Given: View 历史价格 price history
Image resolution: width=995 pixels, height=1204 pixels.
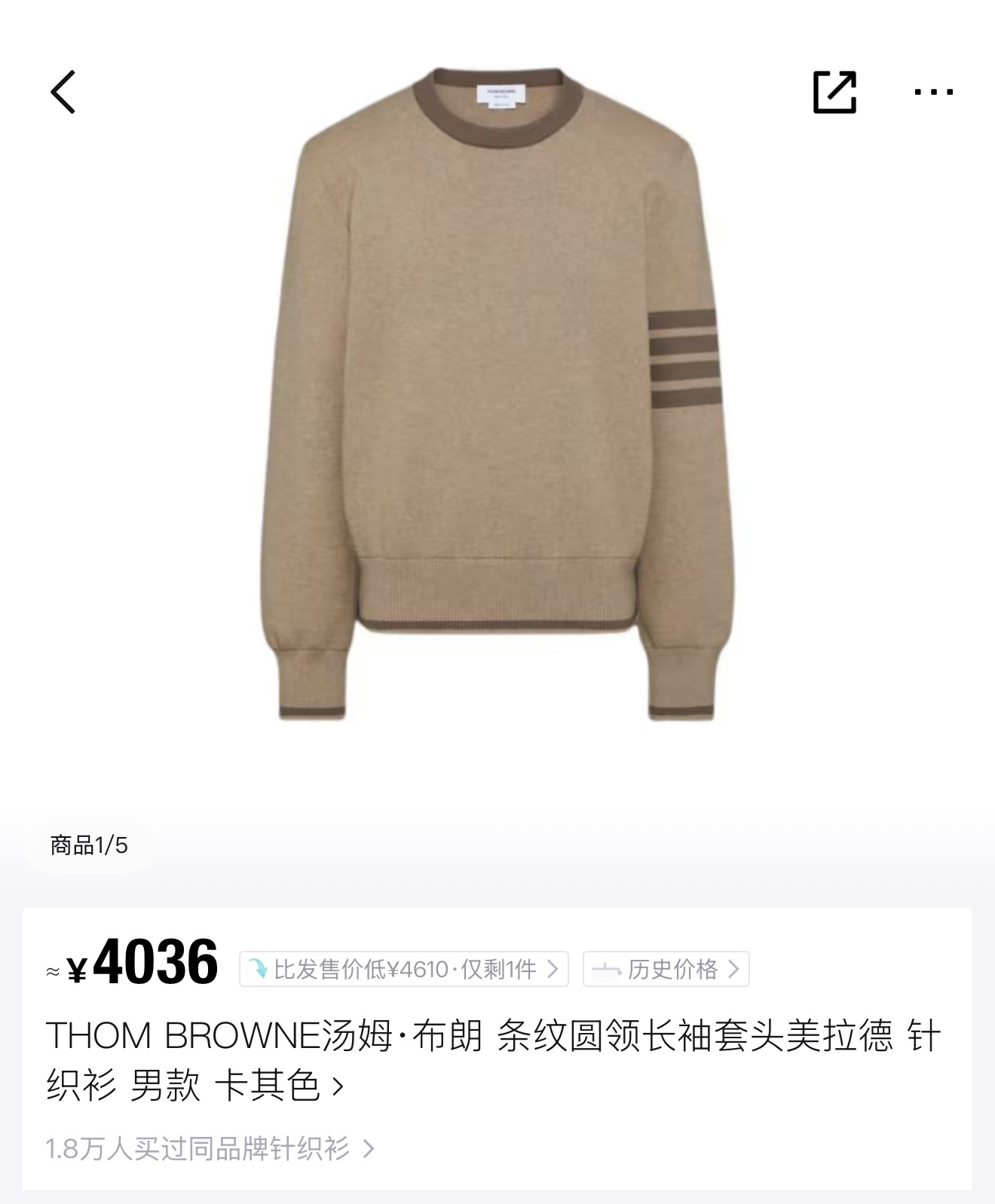Looking at the screenshot, I should 666,969.
